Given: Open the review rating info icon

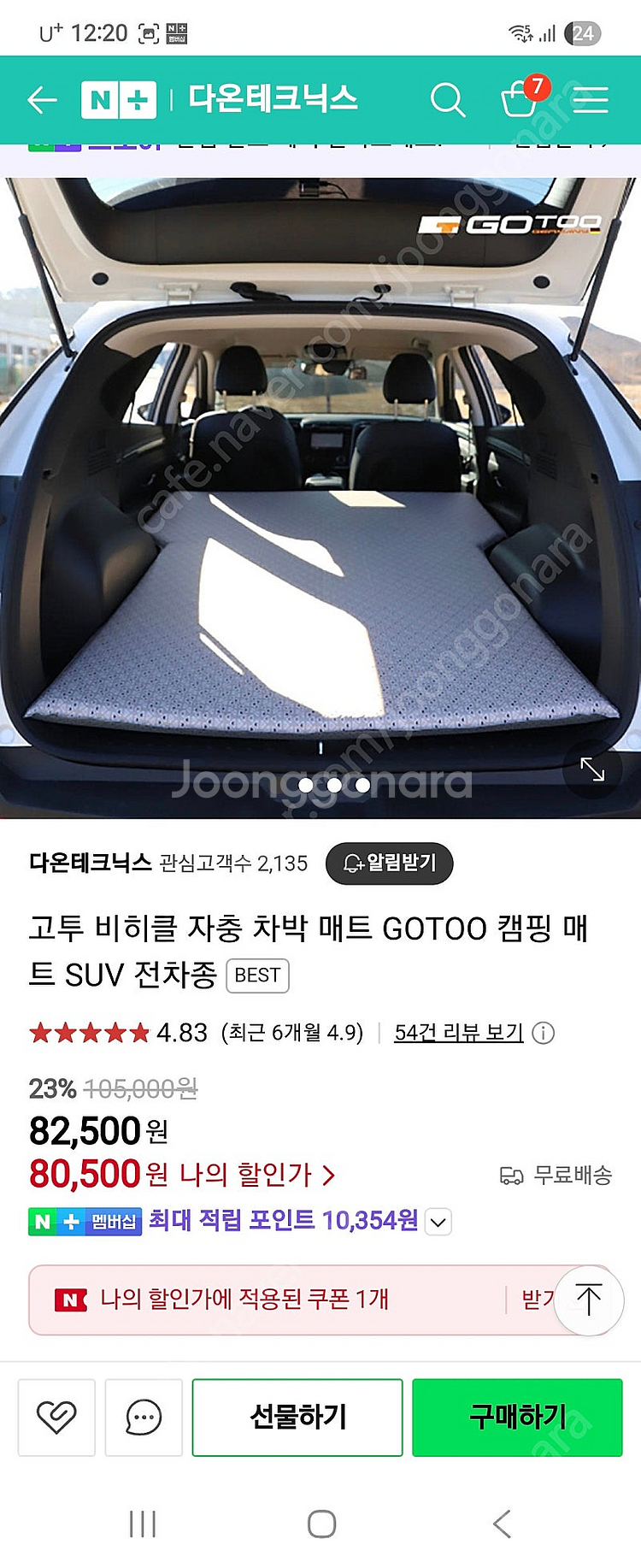Looking at the screenshot, I should (544, 1033).
